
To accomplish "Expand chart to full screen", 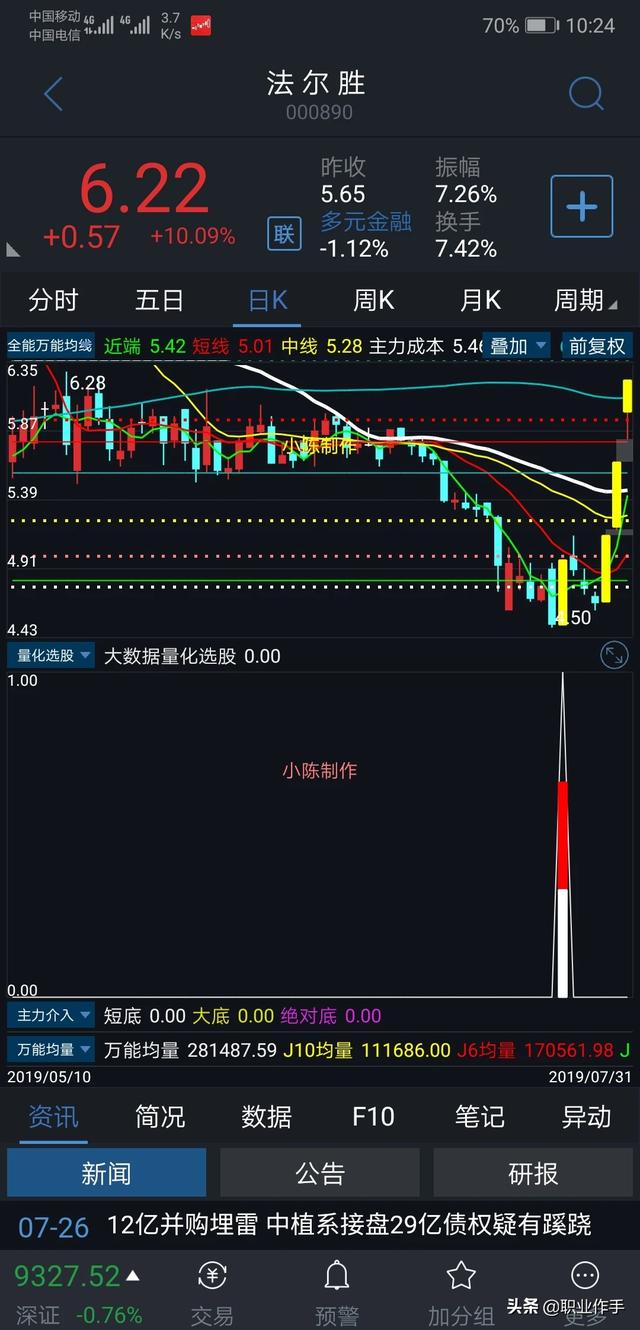I will coord(614,656).
